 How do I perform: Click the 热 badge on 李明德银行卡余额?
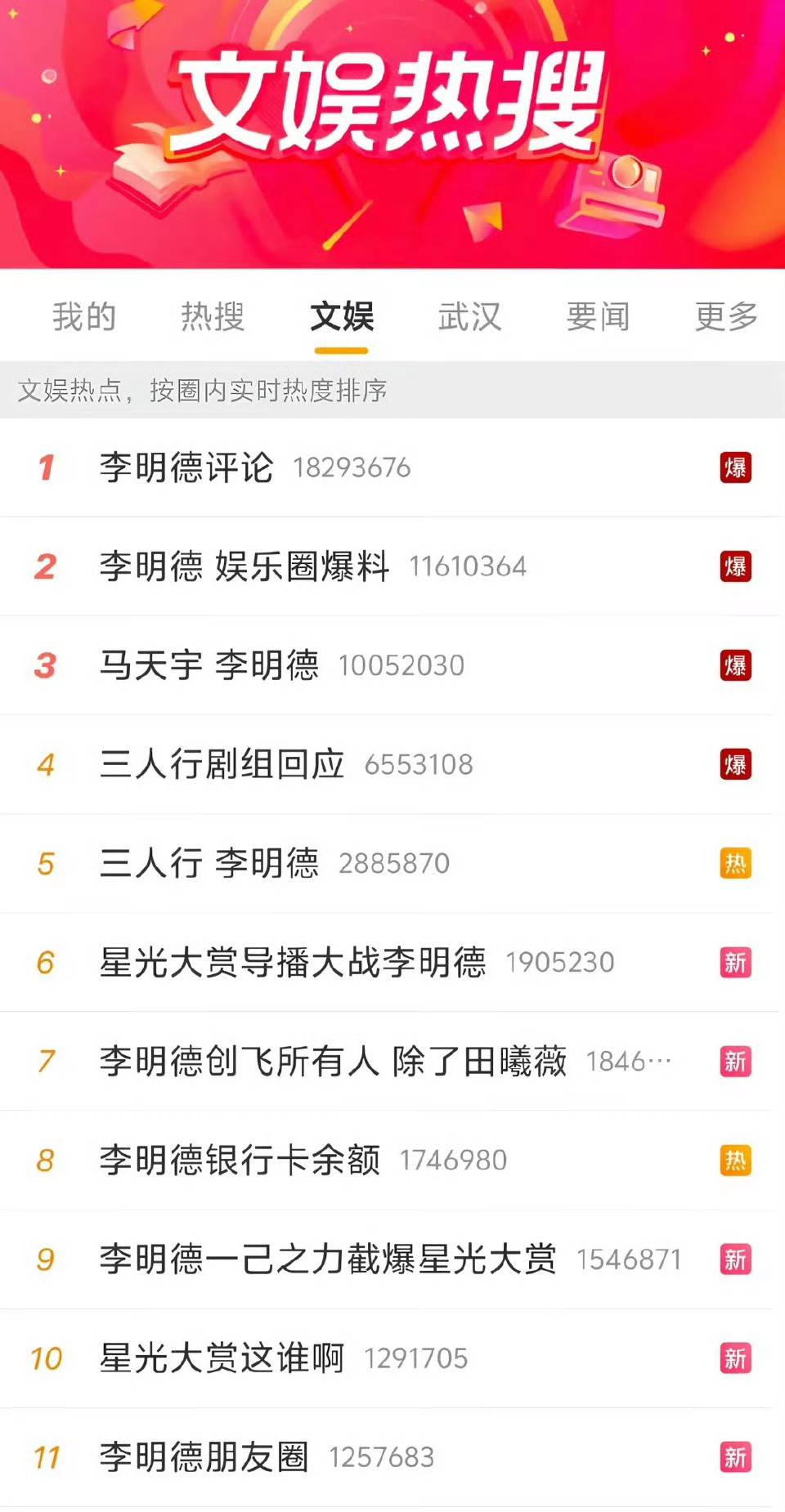pos(737,1160)
